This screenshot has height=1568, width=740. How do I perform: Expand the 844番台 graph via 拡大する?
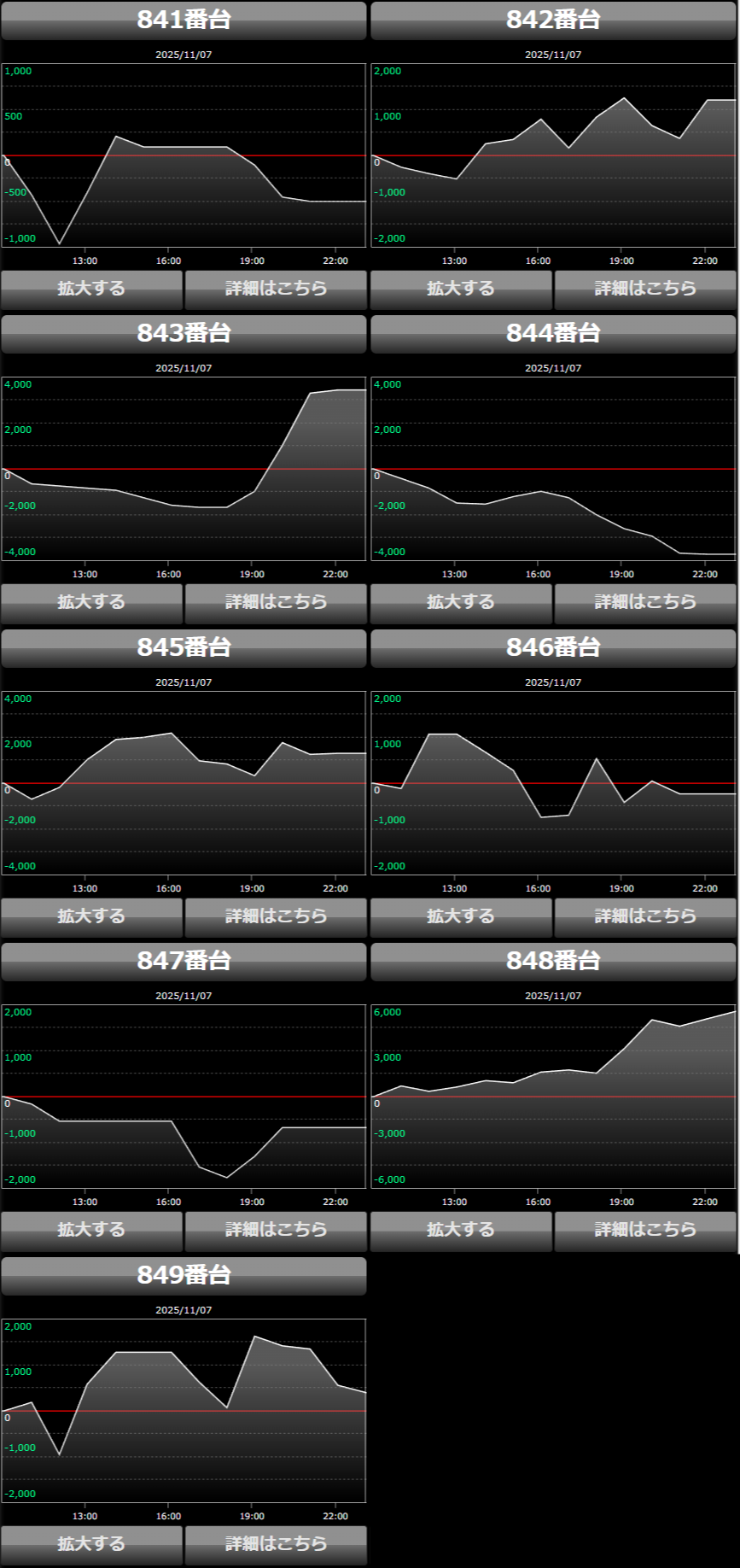[461, 602]
